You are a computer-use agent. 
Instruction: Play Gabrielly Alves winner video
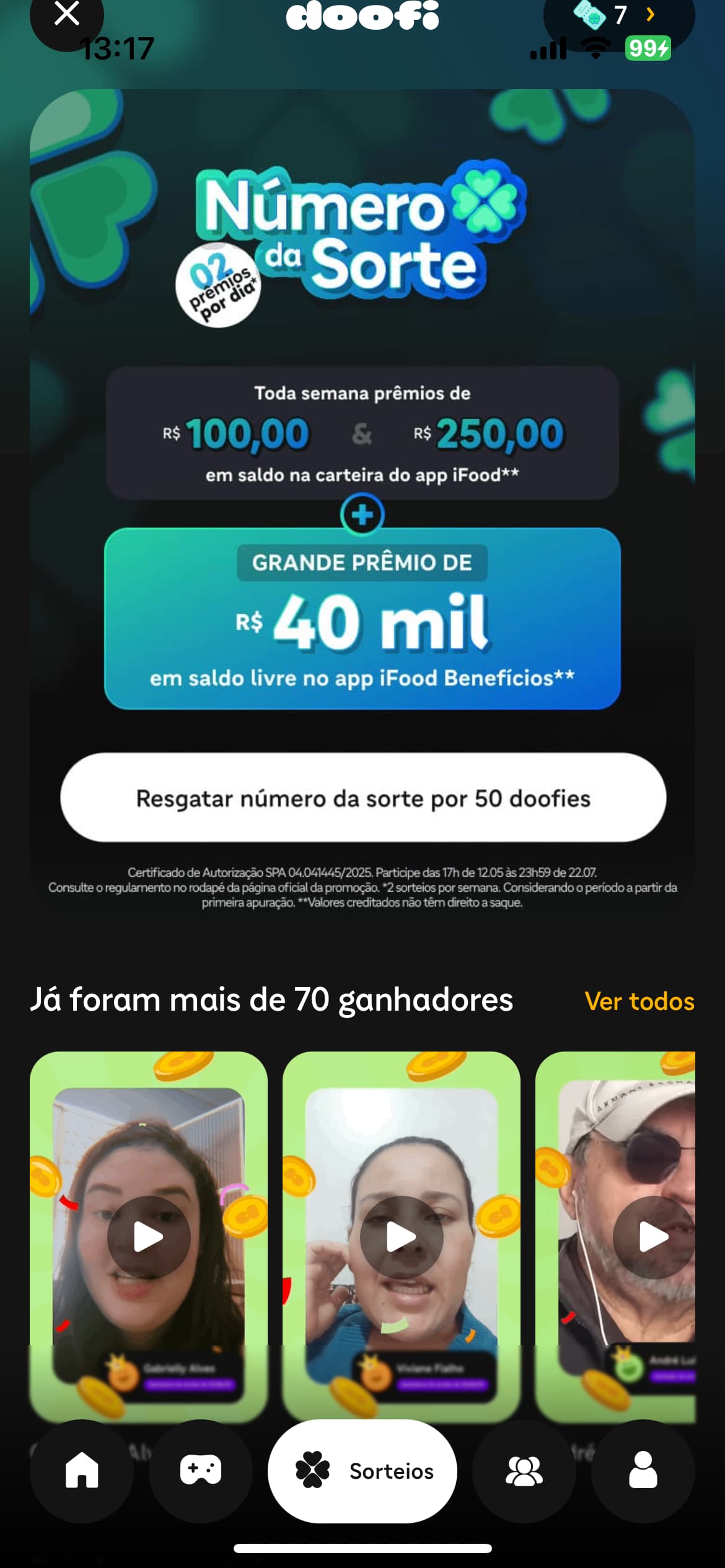[x=149, y=1237]
